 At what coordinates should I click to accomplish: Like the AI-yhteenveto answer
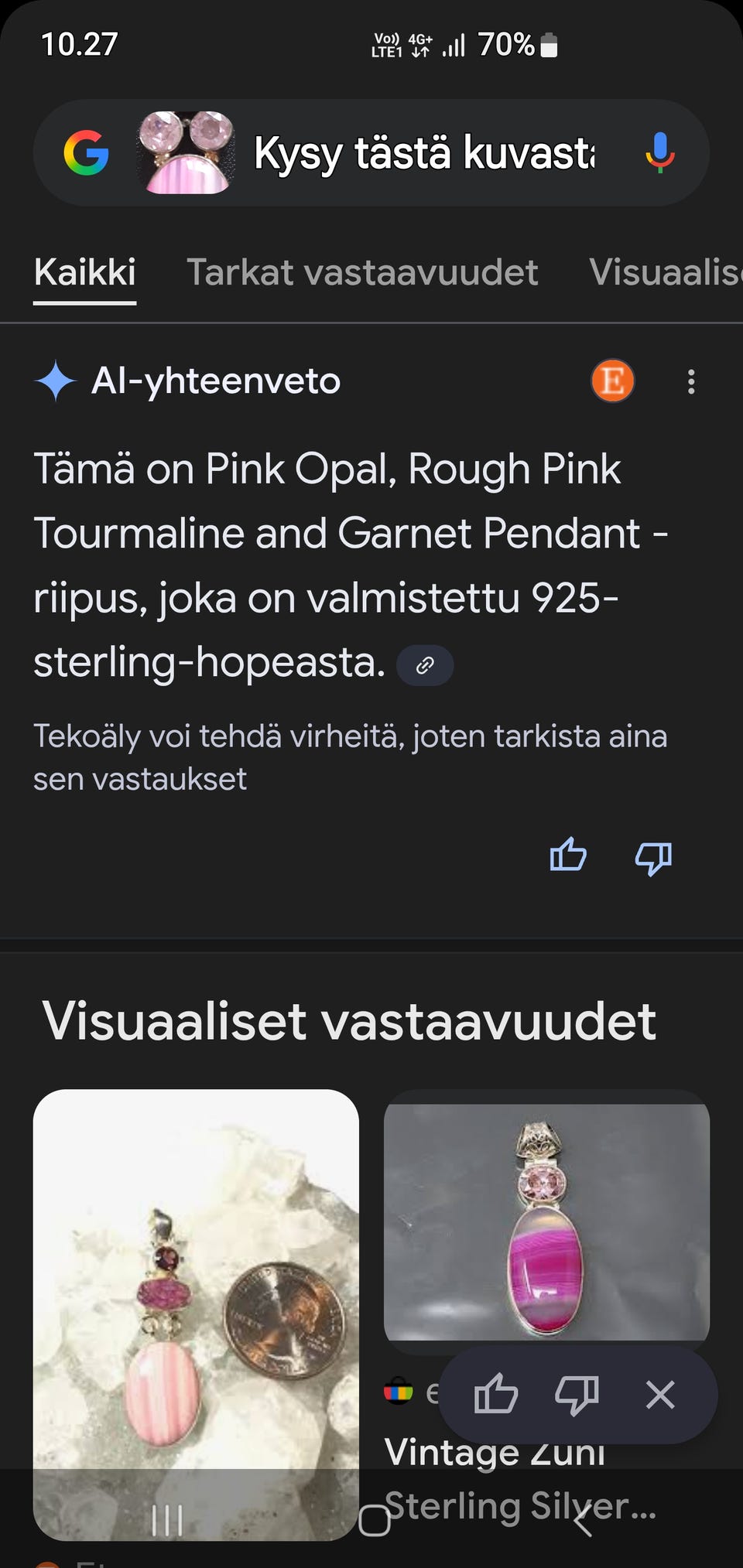pos(568,856)
